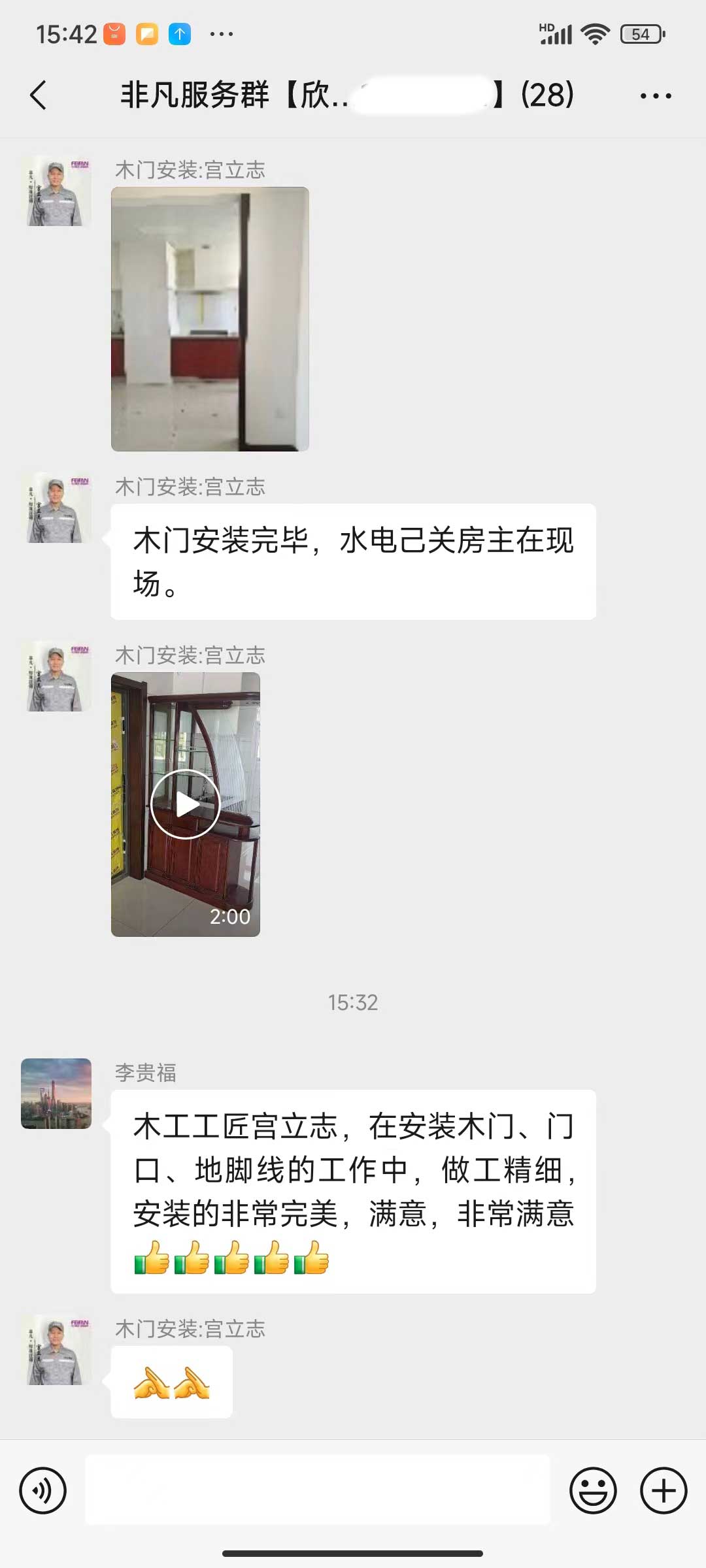Image resolution: width=706 pixels, height=1568 pixels.
Task: Open the emoji picker
Action: coord(593,1490)
